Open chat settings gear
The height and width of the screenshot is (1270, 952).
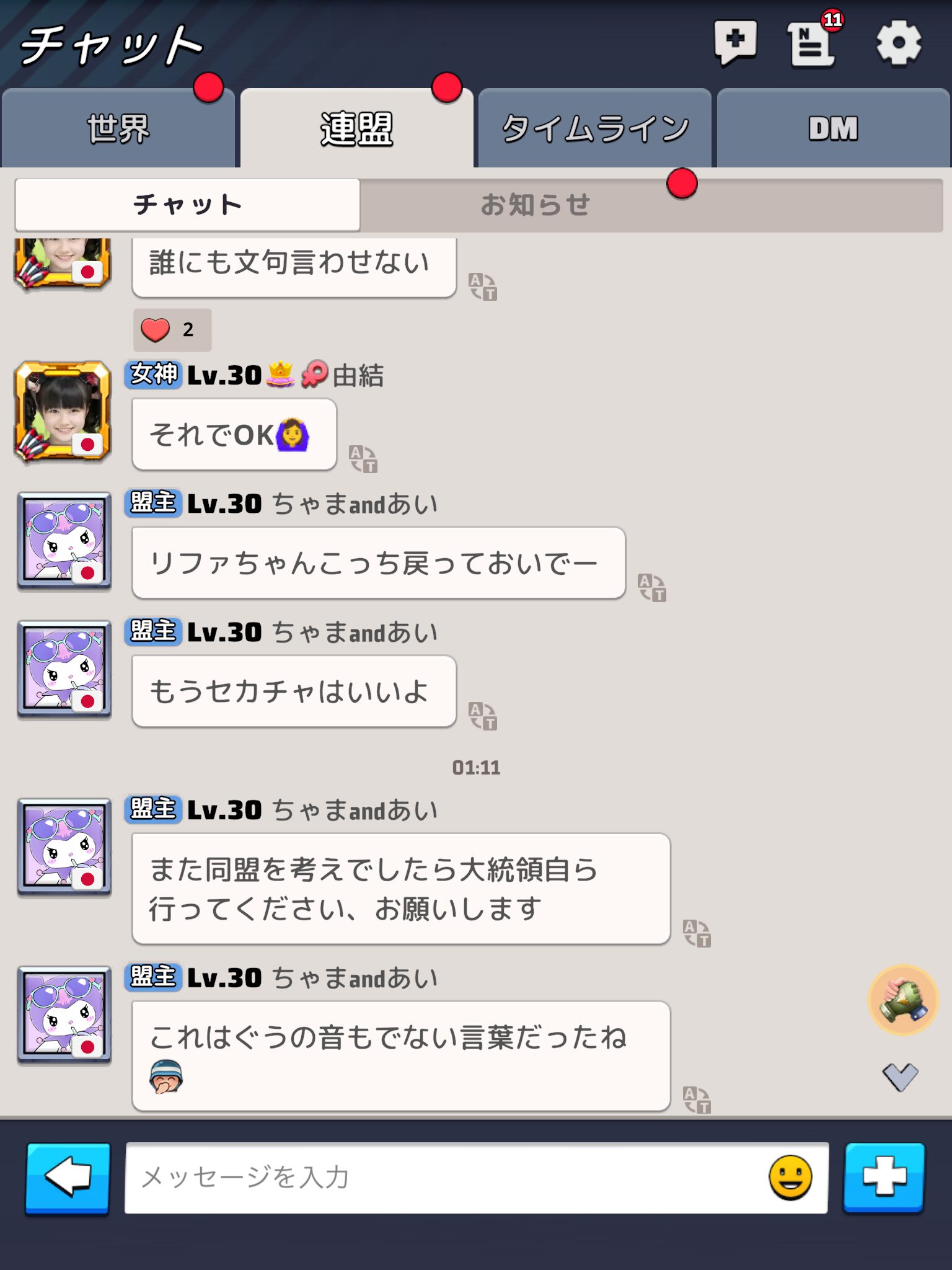(x=898, y=43)
